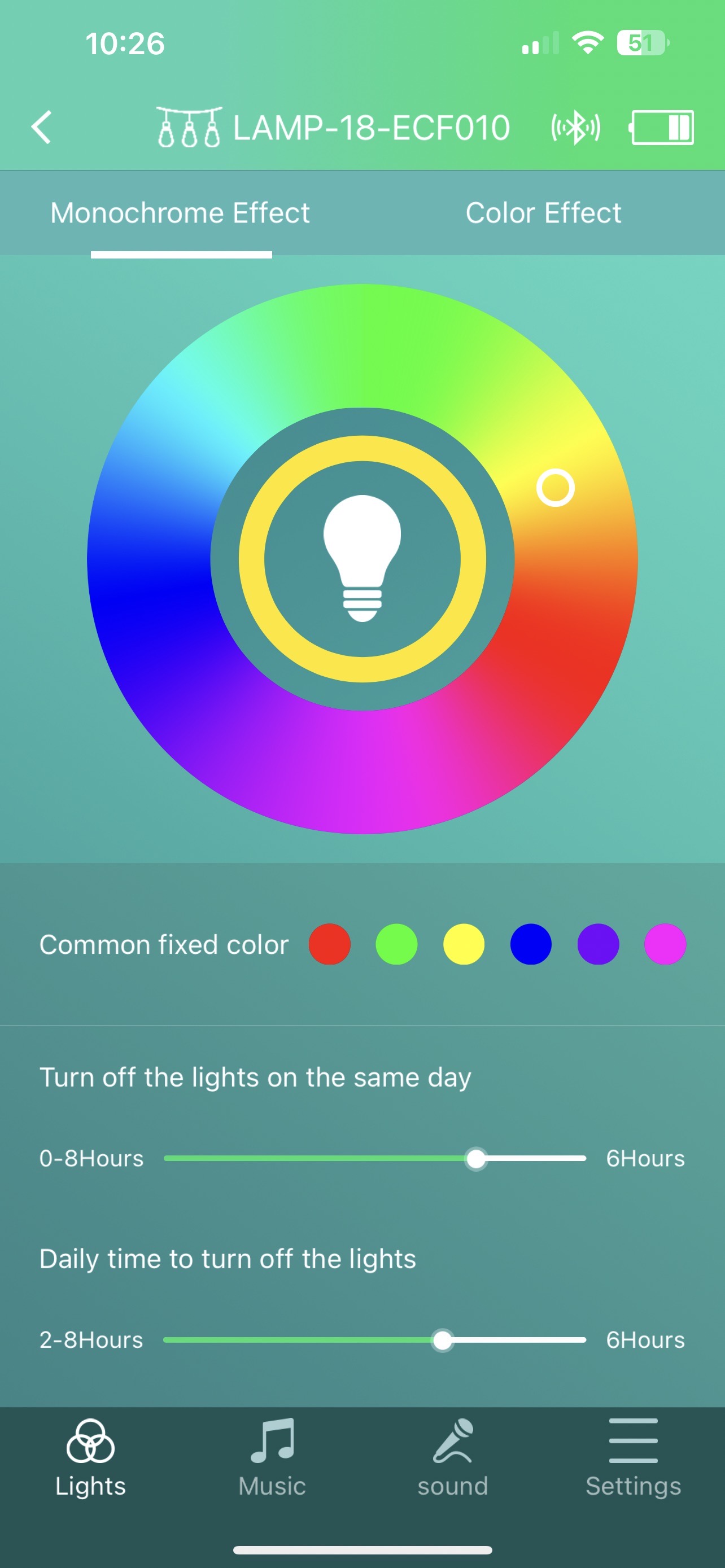Go back using the top-left arrow
The width and height of the screenshot is (725, 1568).
point(41,128)
